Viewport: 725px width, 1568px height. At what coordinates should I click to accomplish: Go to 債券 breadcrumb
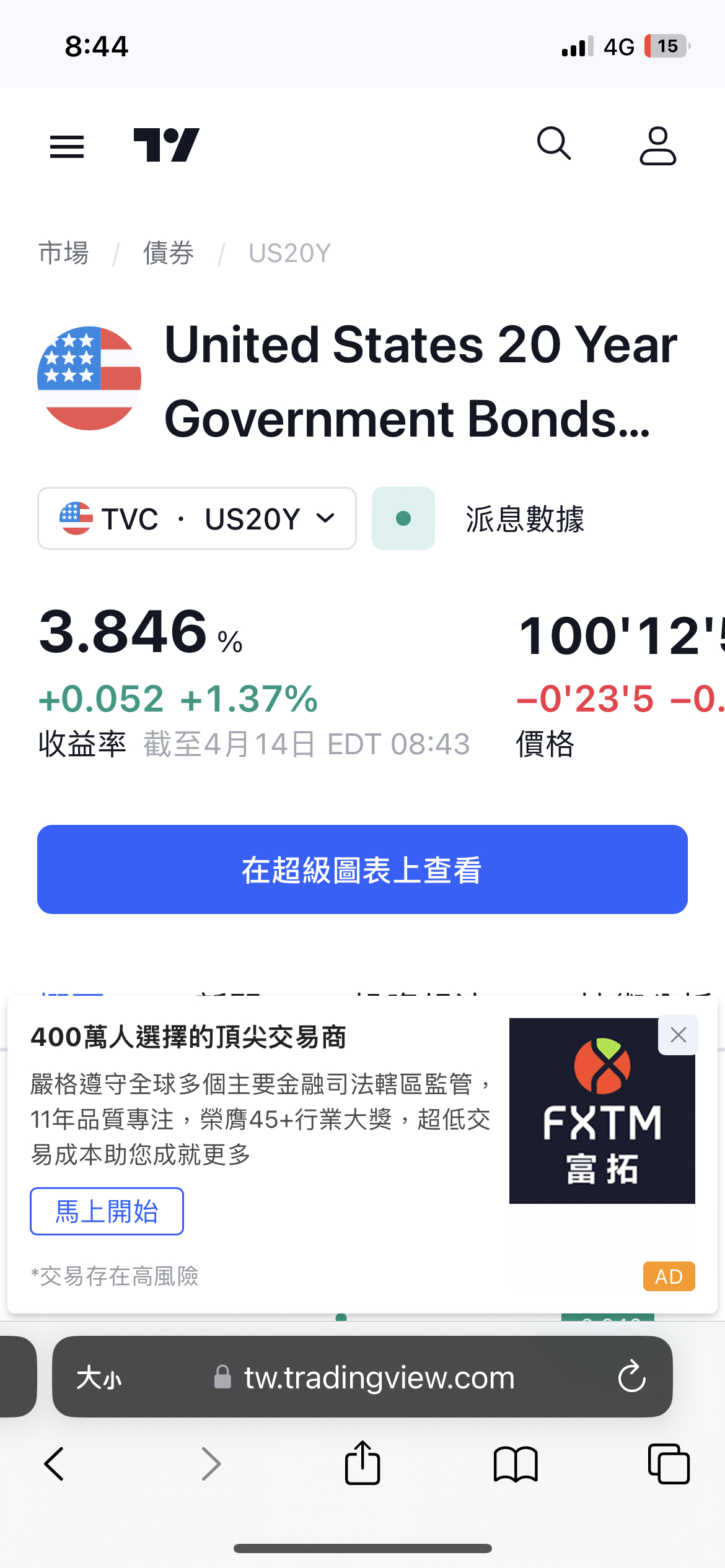169,253
